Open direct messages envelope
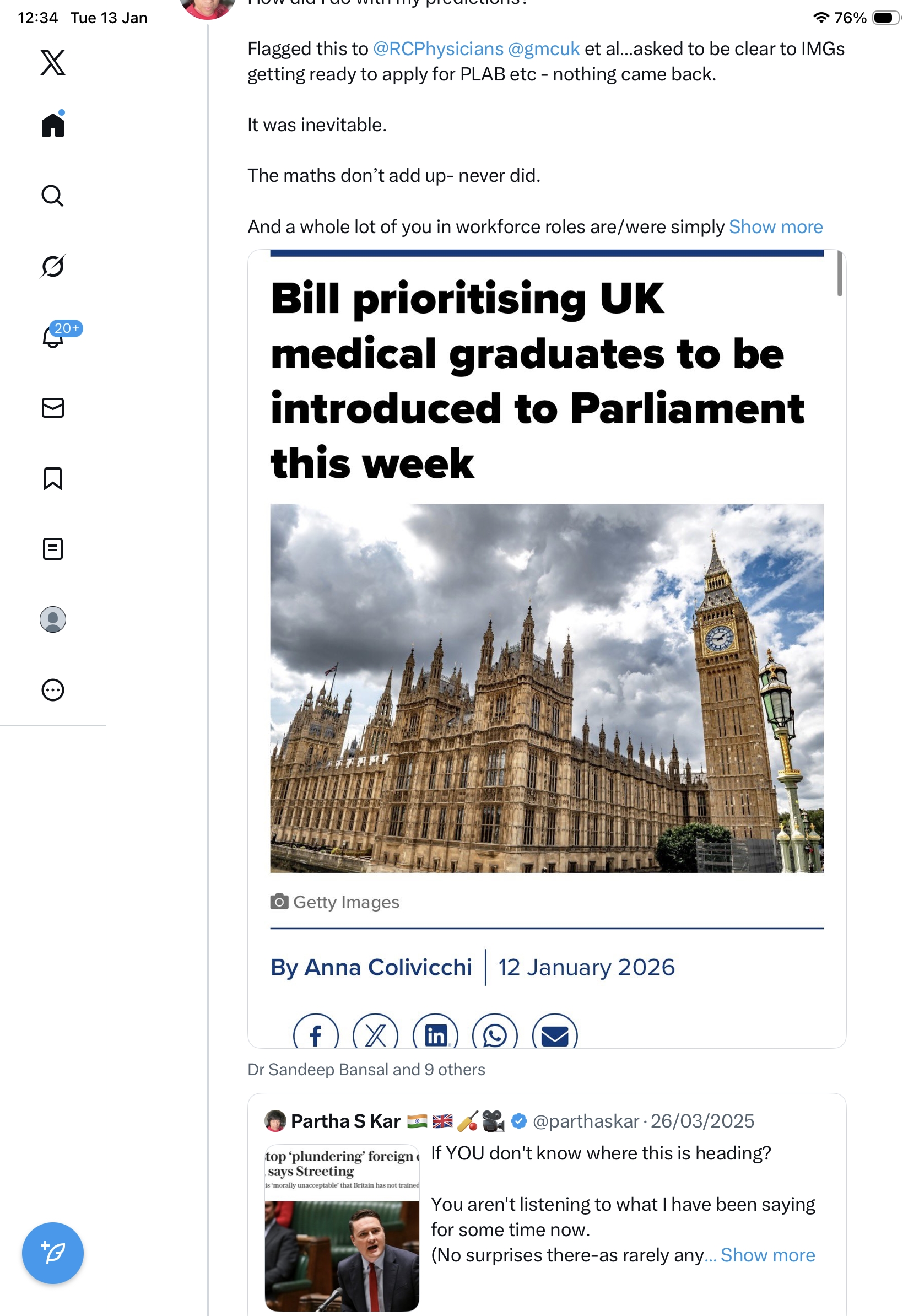 [x=53, y=407]
